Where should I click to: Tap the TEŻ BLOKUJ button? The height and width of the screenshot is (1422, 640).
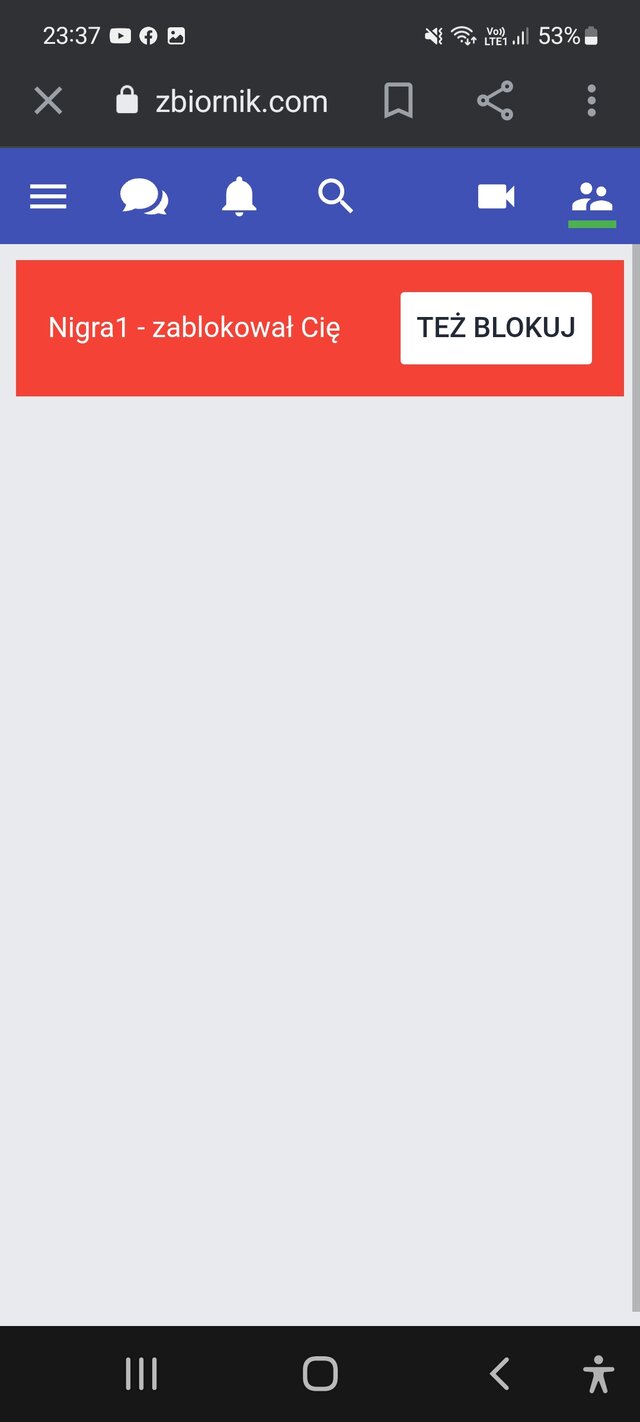[x=496, y=328]
